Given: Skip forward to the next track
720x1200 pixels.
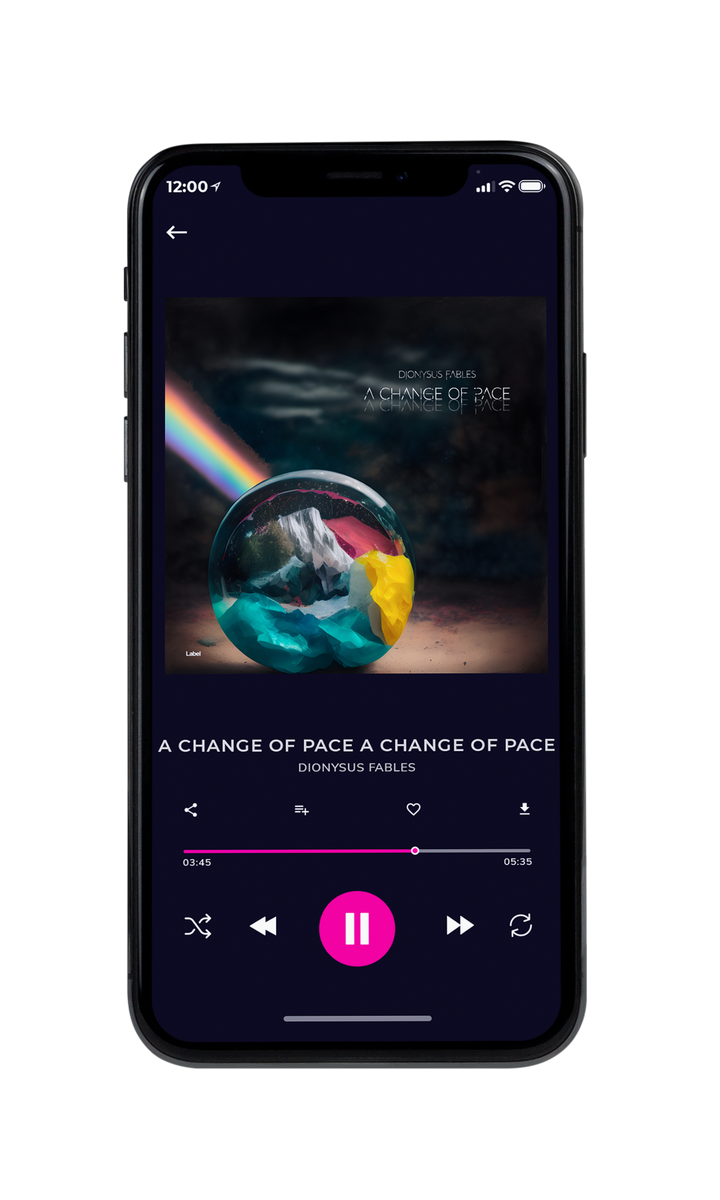Looking at the screenshot, I should 460,926.
